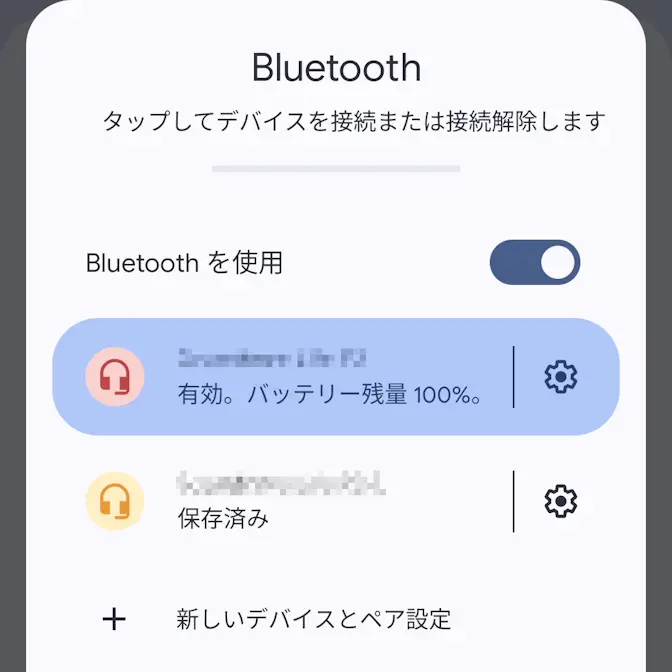Open settings gear for the connected device

click(561, 377)
